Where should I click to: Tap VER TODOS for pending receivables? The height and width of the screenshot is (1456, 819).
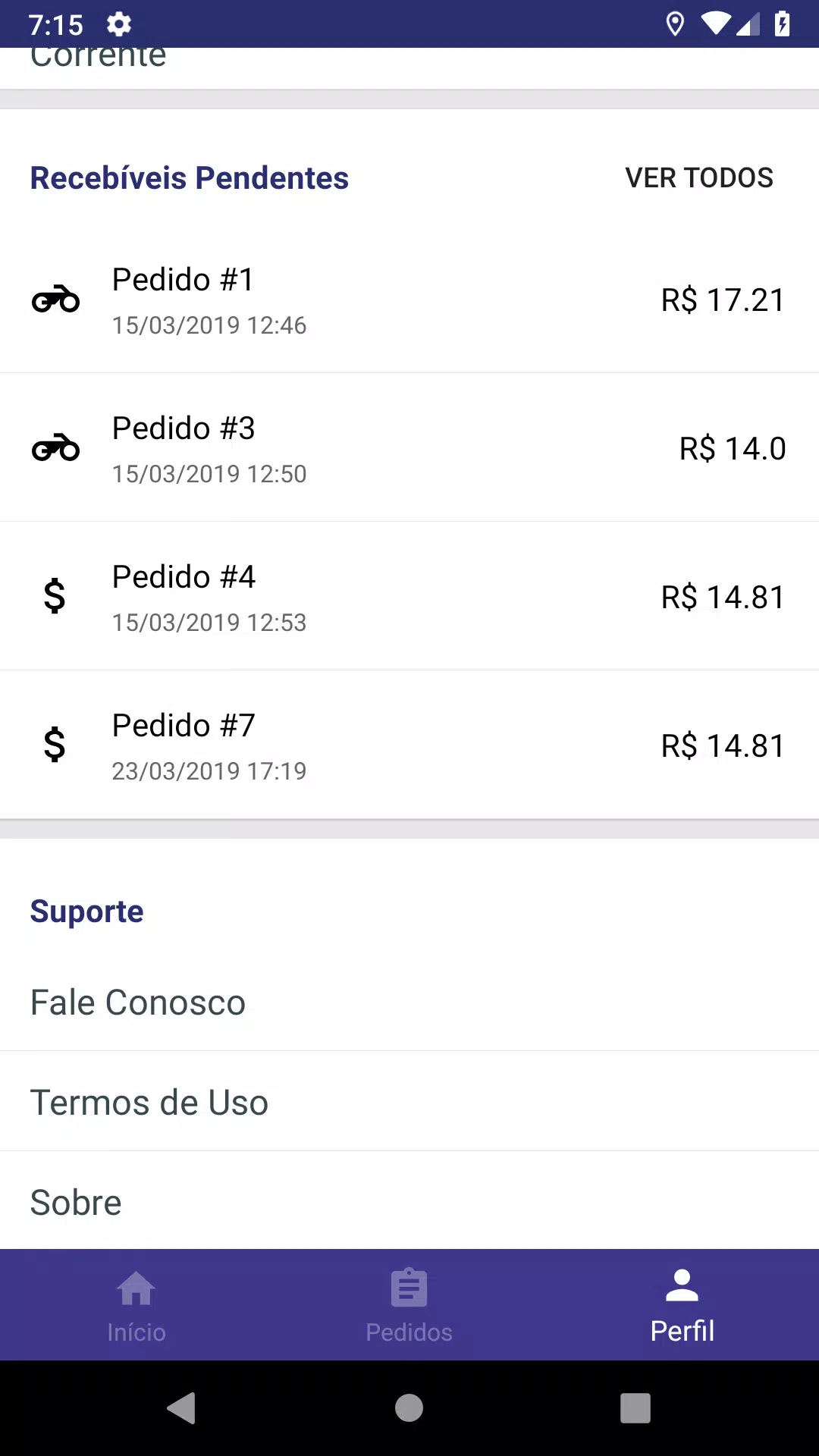[x=699, y=177]
